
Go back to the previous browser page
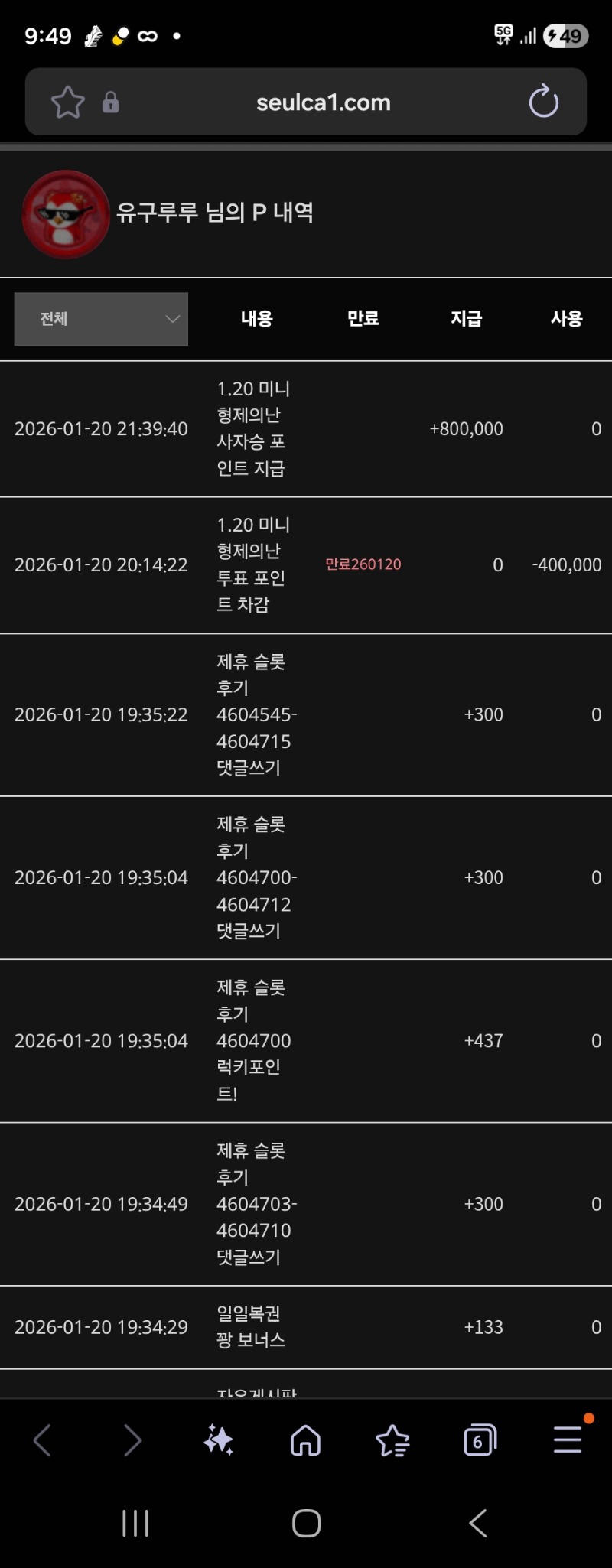43,1441
